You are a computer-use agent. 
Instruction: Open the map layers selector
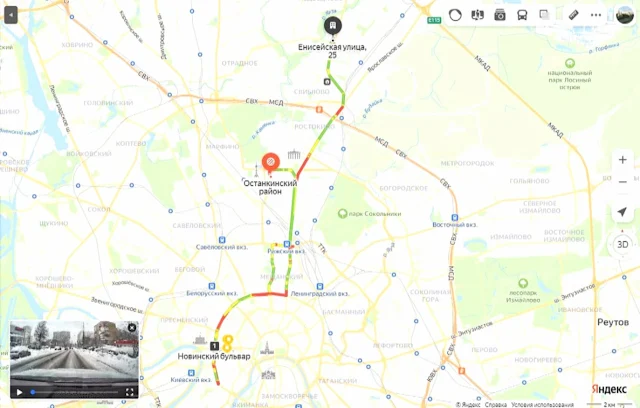tap(545, 15)
